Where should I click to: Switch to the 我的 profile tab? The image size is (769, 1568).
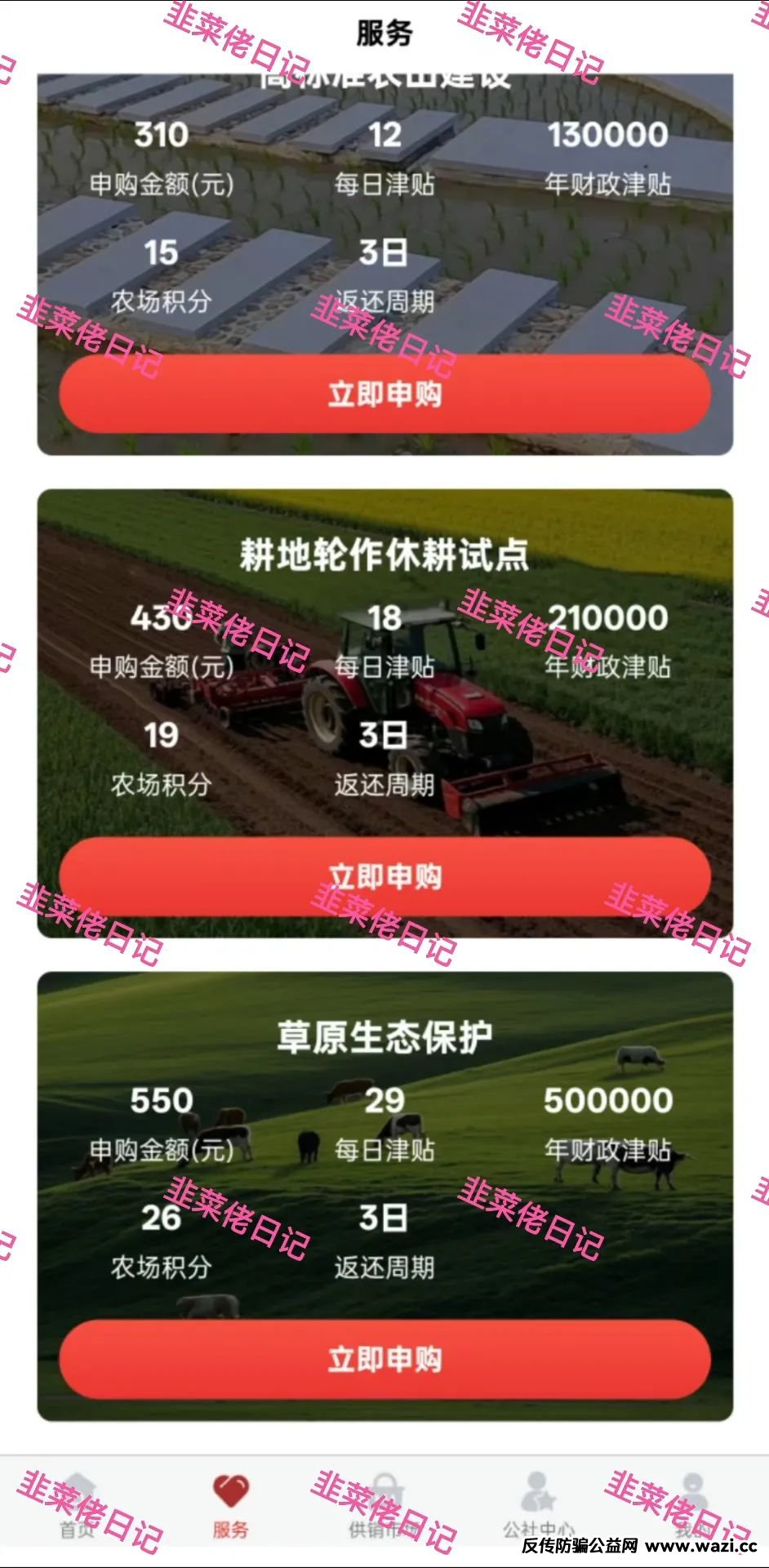click(691, 1507)
